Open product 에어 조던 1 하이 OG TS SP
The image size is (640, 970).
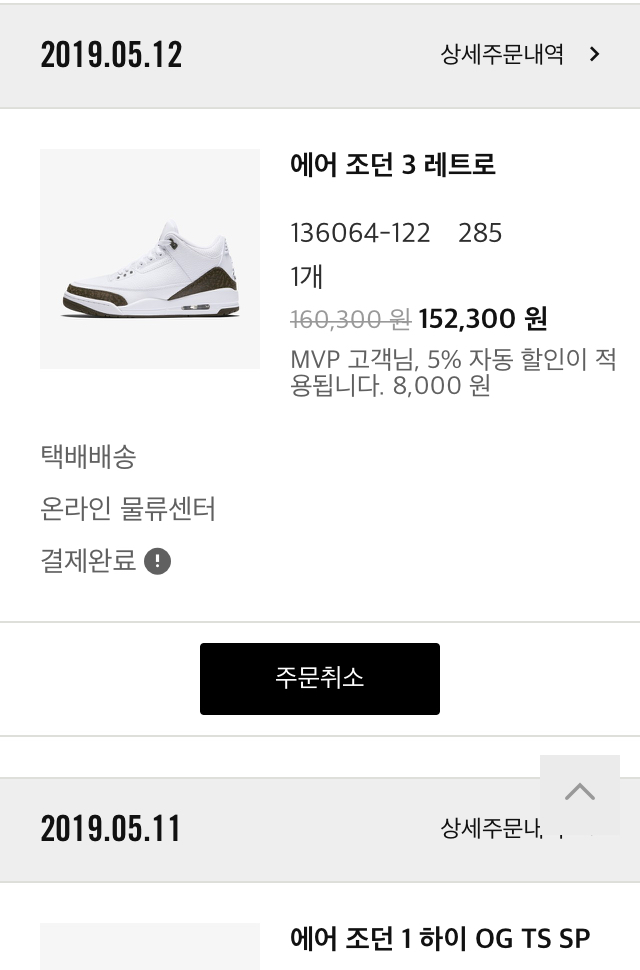[x=440, y=938]
